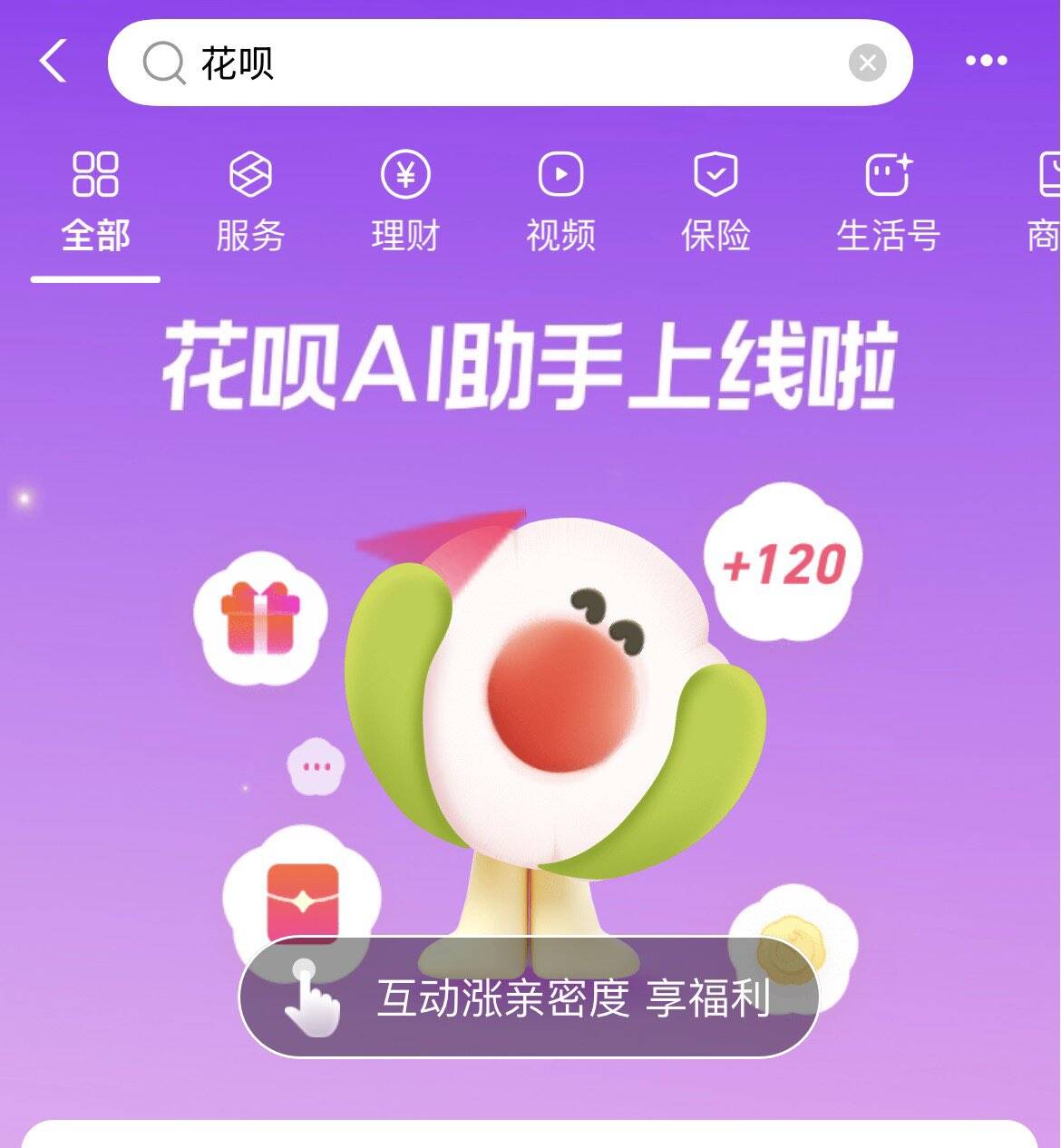Tap the 保险 shield icon
1061x1148 pixels.
pyautogui.click(x=715, y=174)
